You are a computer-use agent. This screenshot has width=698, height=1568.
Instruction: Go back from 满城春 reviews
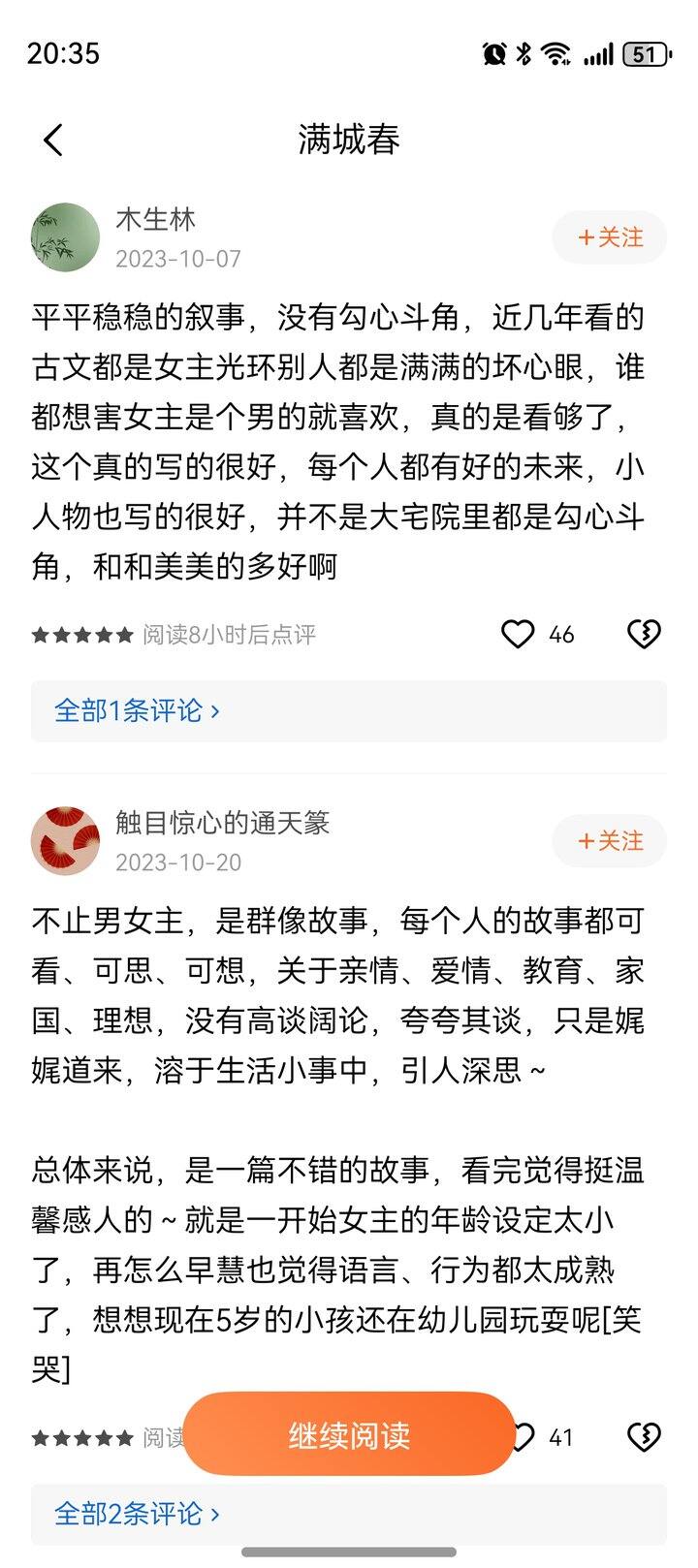coord(53,141)
